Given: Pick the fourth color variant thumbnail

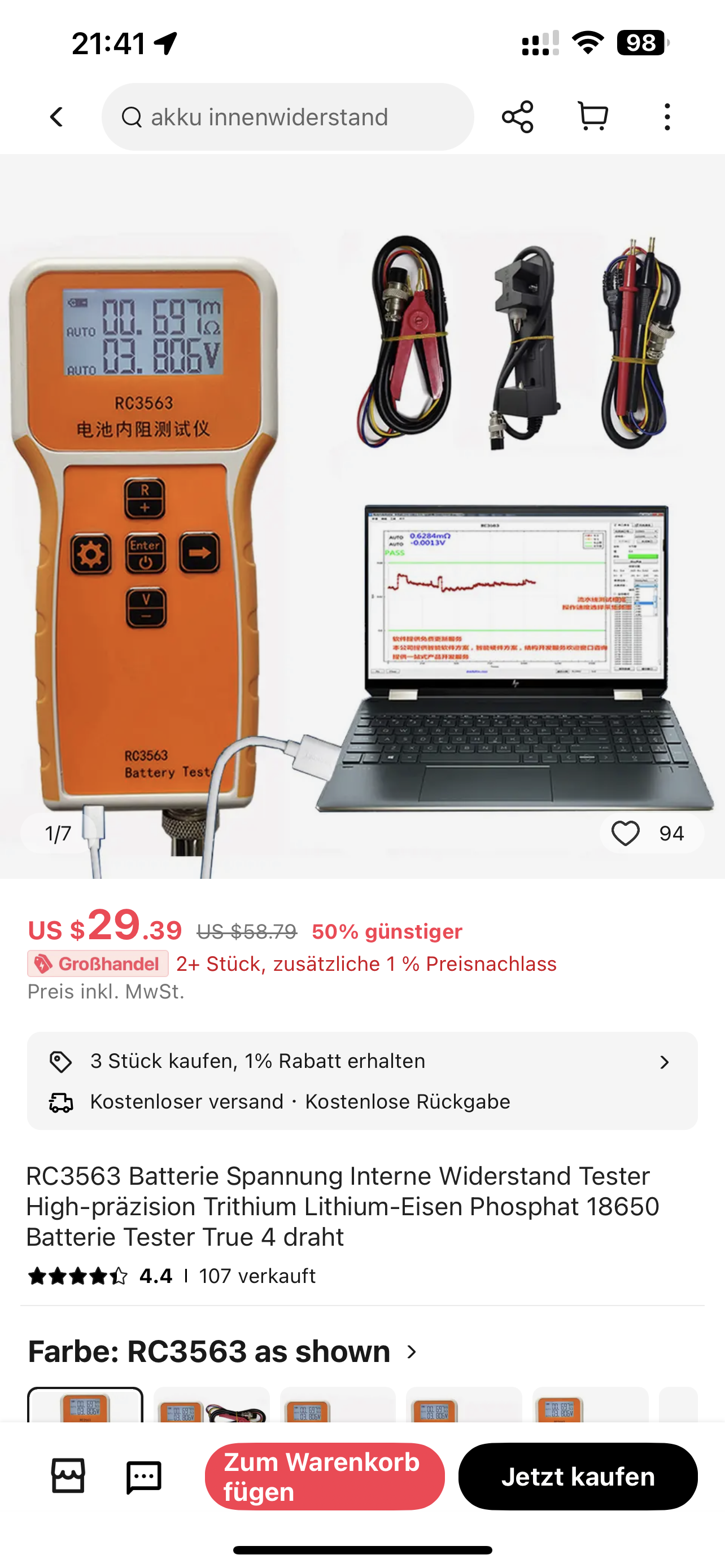Looking at the screenshot, I should [463, 1405].
